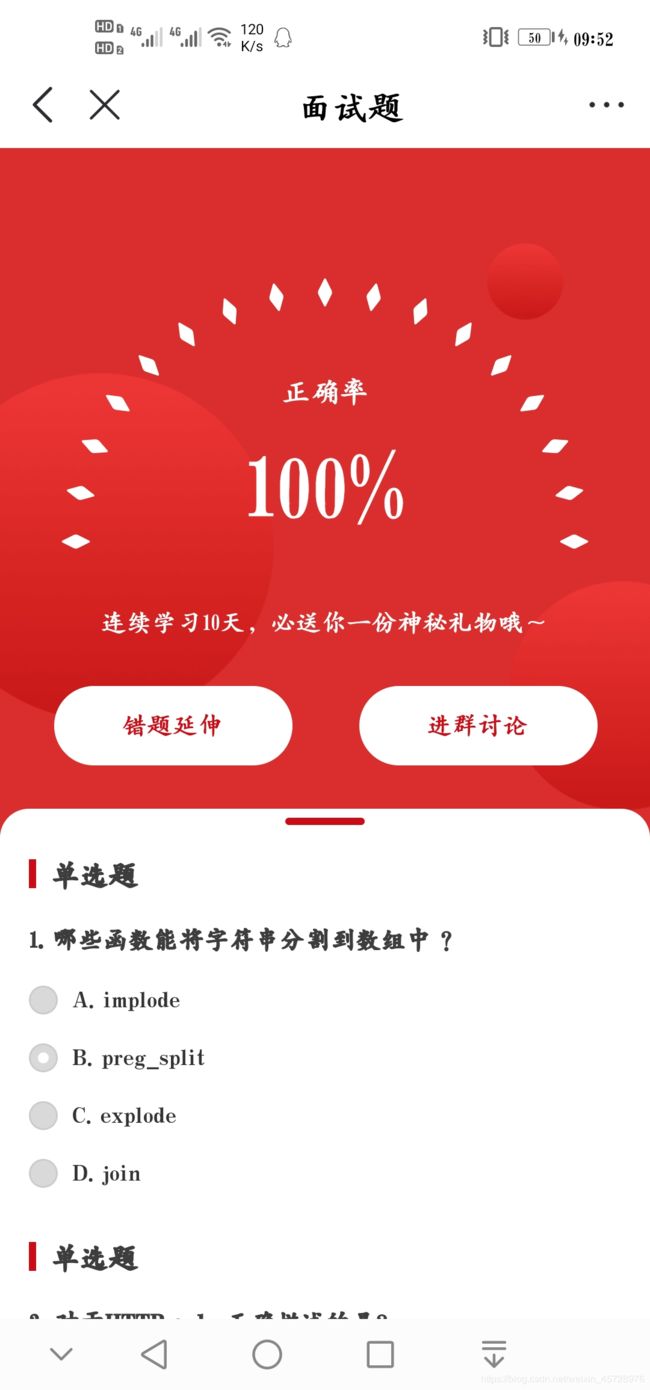Choose option C. explode
This screenshot has width=650, height=1390.
(103, 1116)
